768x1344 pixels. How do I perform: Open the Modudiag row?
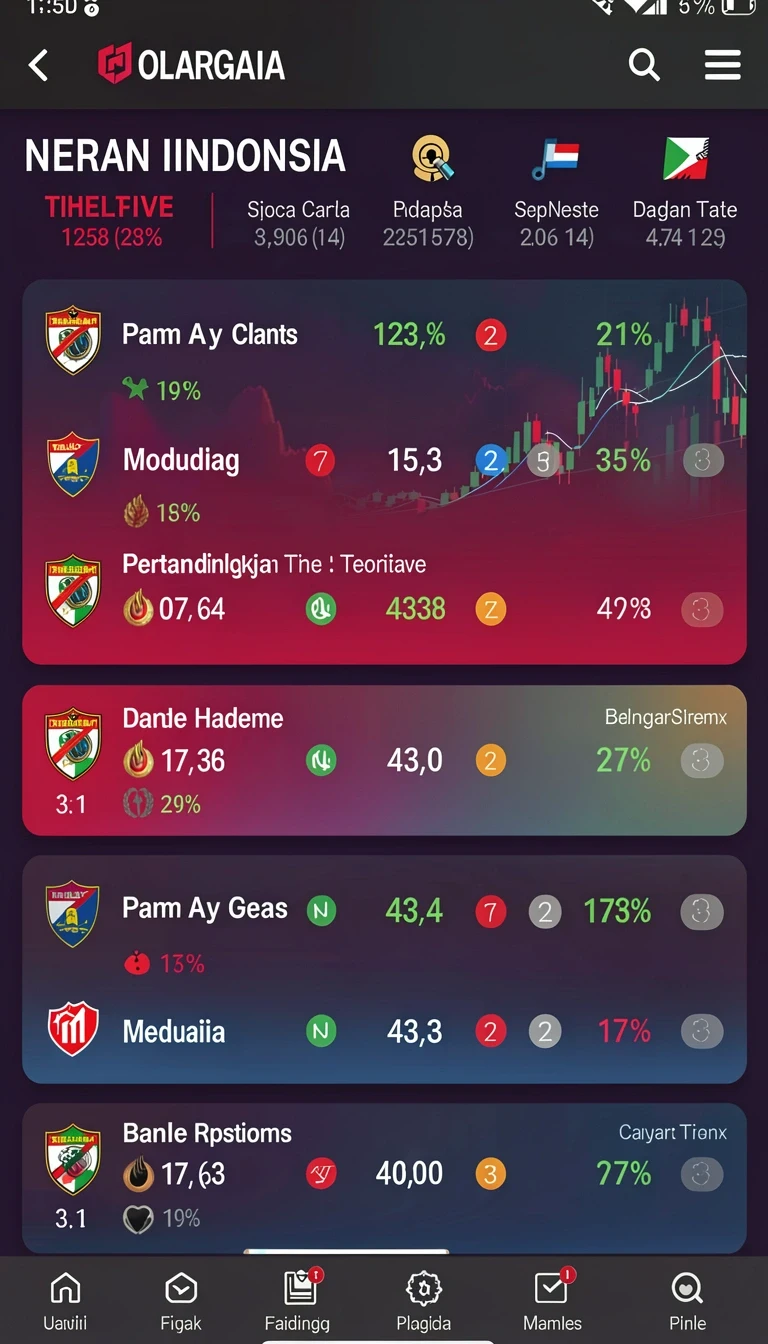click(384, 477)
